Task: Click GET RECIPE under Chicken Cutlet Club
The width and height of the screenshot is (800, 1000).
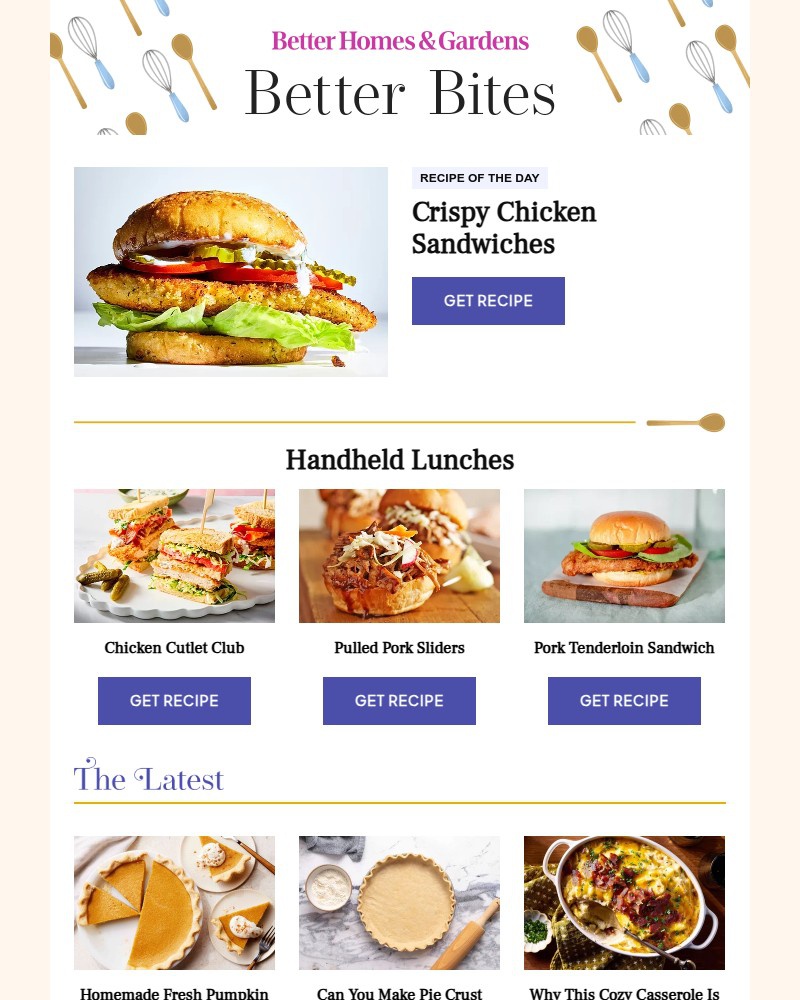Action: tap(174, 700)
